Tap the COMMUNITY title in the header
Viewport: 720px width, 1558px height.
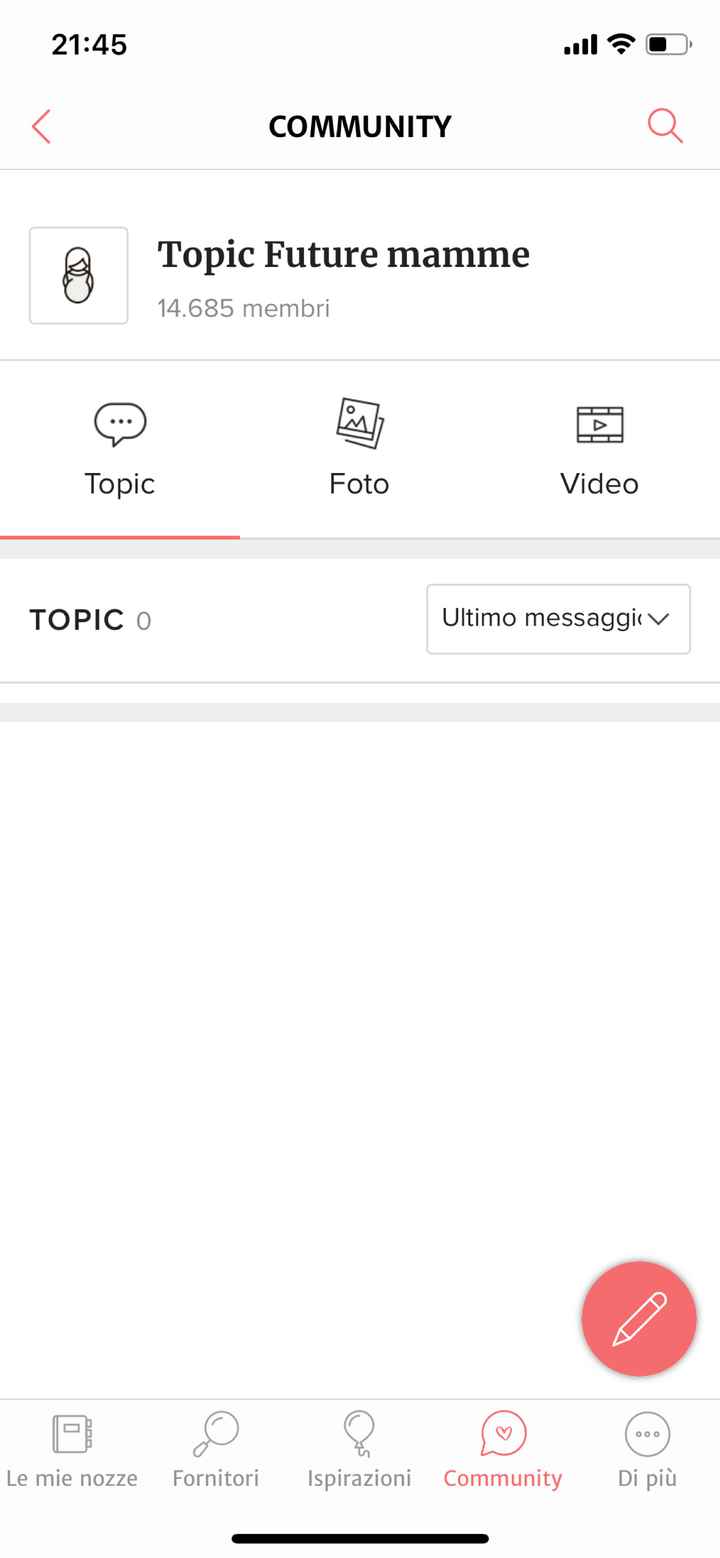point(359,126)
